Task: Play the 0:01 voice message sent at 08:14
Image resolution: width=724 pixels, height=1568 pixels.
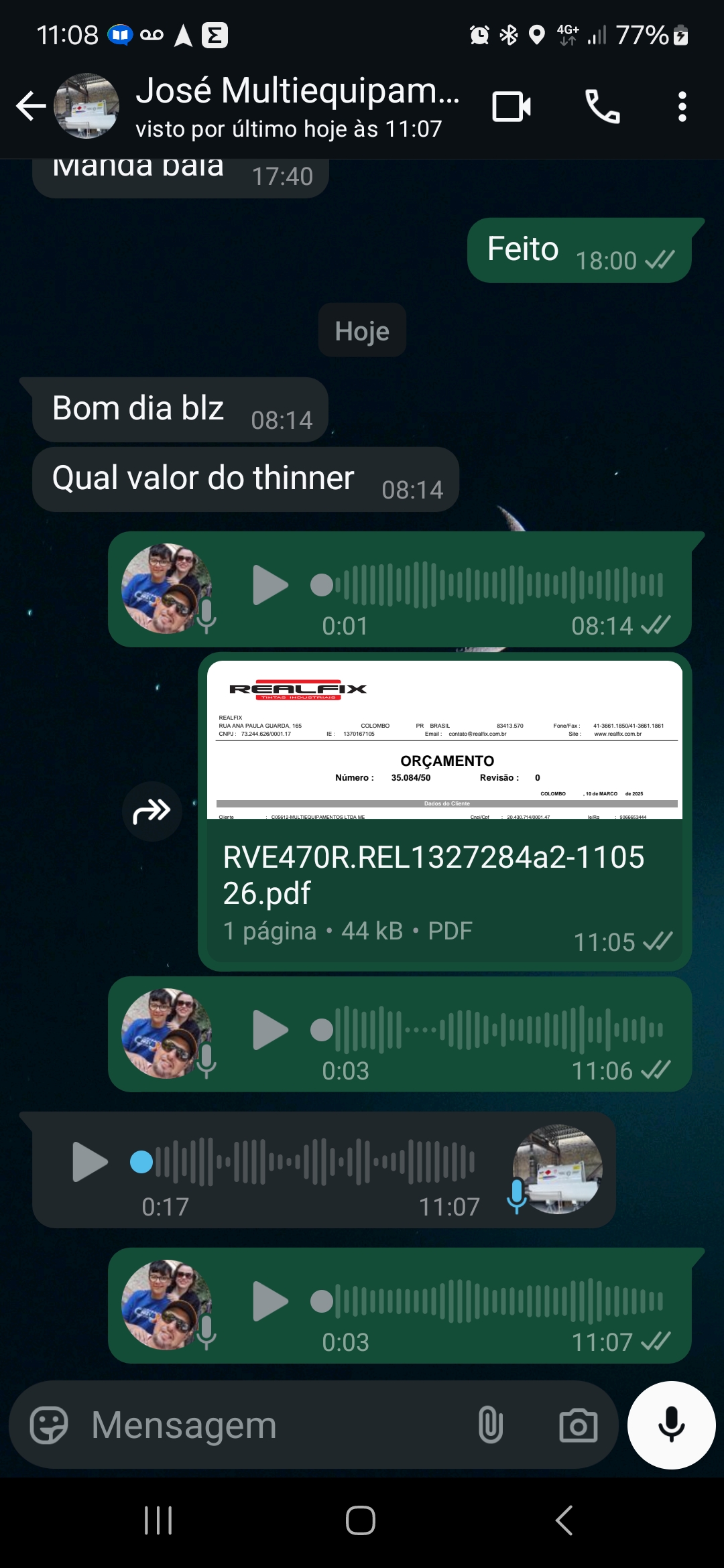Action: point(270,585)
